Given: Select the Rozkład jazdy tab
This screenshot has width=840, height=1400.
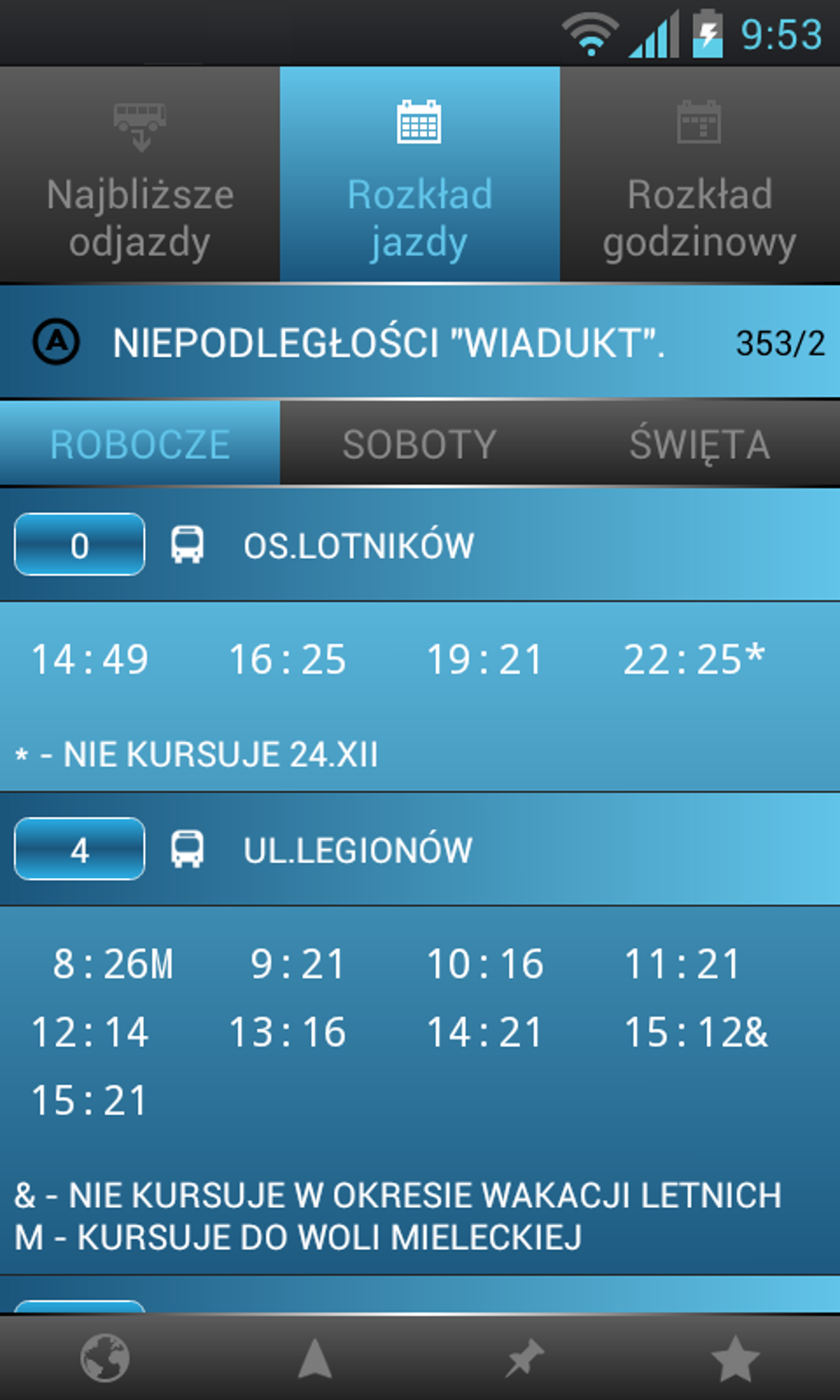Looking at the screenshot, I should 420,175.
